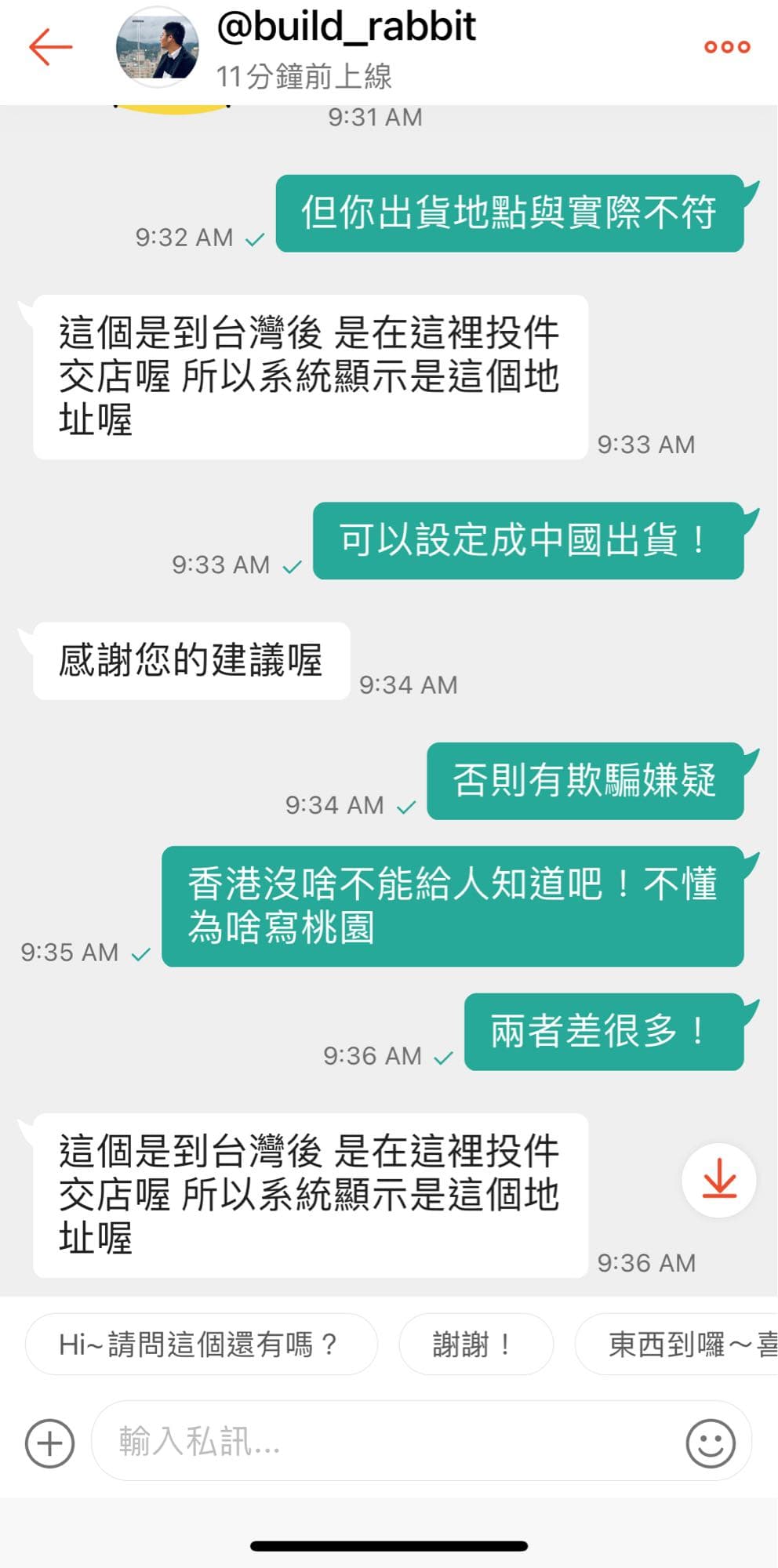The width and height of the screenshot is (778, 1568).
Task: Open the plus attachment menu
Action: coord(49,1443)
